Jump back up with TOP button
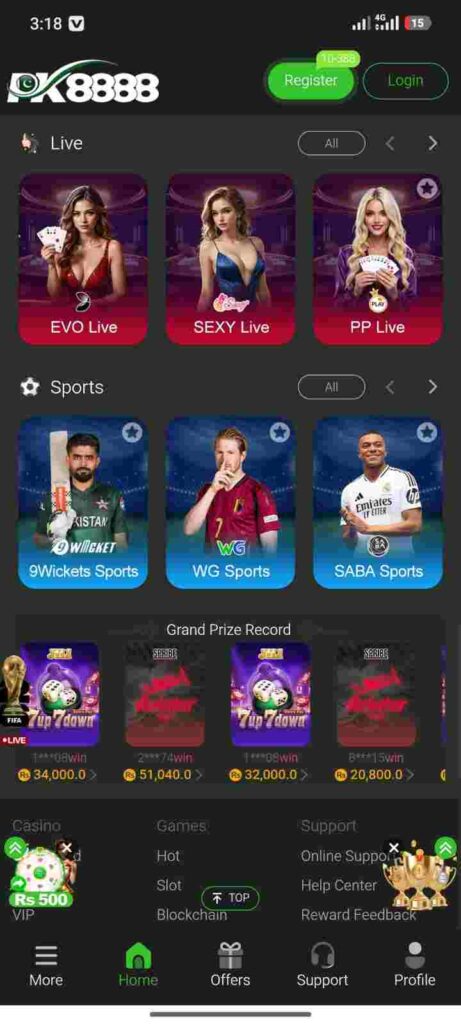Image resolution: width=461 pixels, height=1024 pixels. pos(230,898)
